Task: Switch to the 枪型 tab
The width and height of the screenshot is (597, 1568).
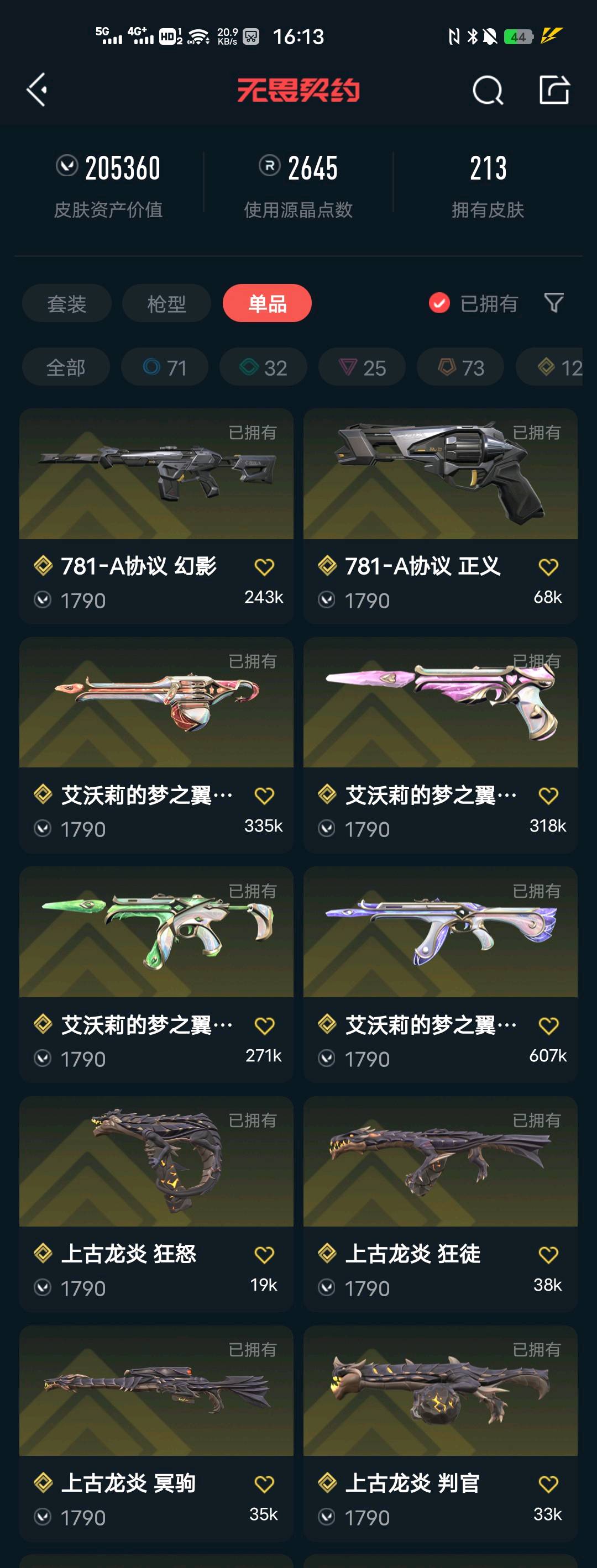Action: point(166,303)
